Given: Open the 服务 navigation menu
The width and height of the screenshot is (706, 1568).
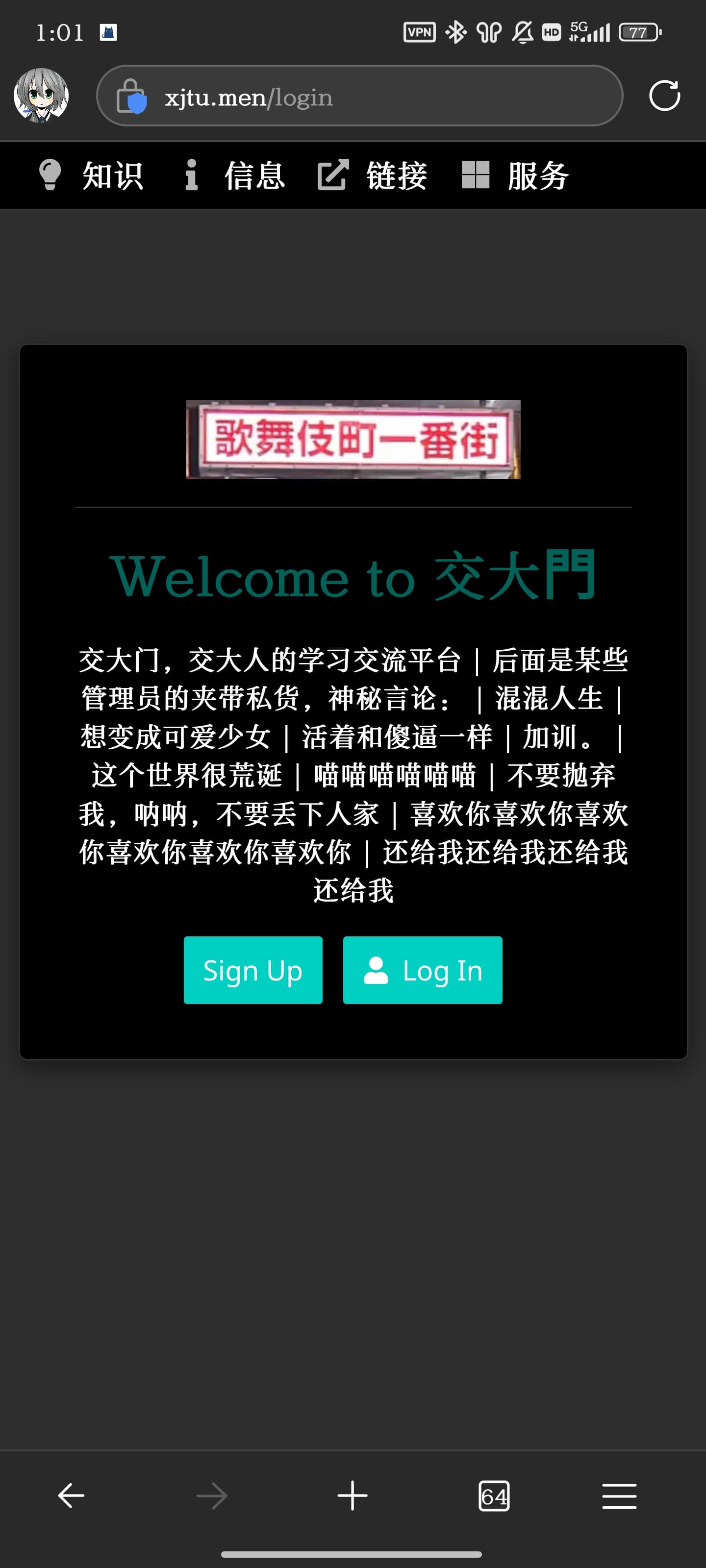Looking at the screenshot, I should pyautogui.click(x=515, y=176).
